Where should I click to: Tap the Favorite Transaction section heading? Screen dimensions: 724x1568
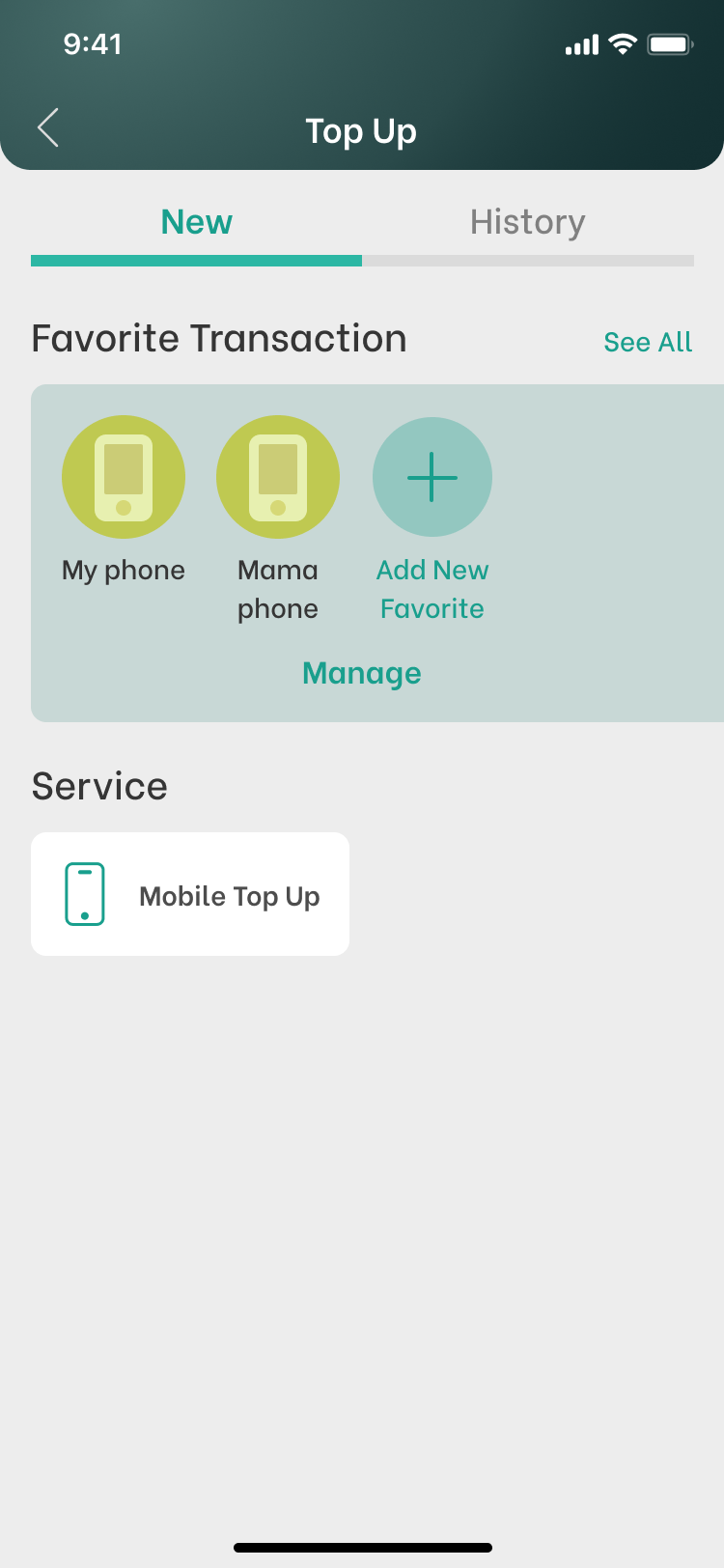[218, 337]
